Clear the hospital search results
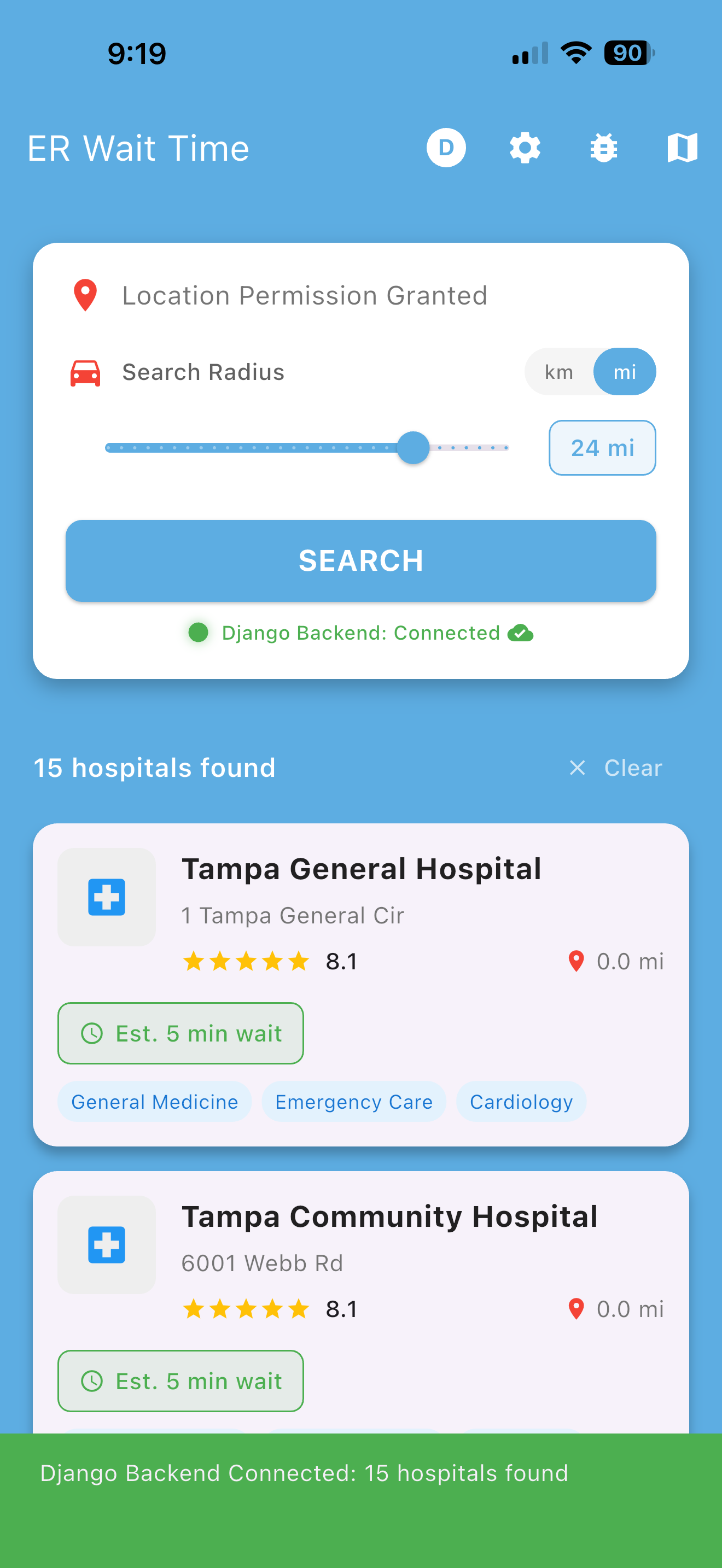Screen dimensions: 722x1568 (x=614, y=768)
